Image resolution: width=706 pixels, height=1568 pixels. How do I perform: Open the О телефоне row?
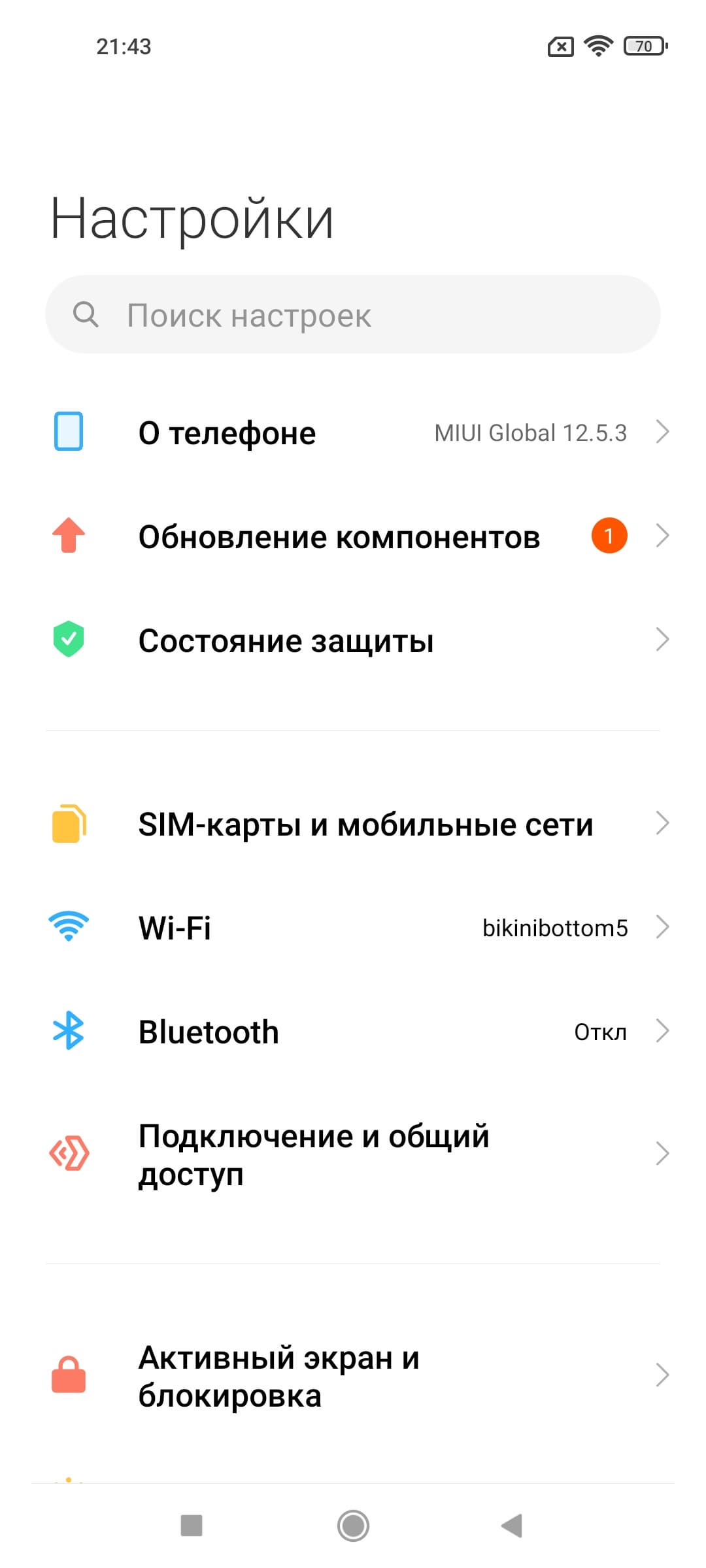tap(353, 433)
